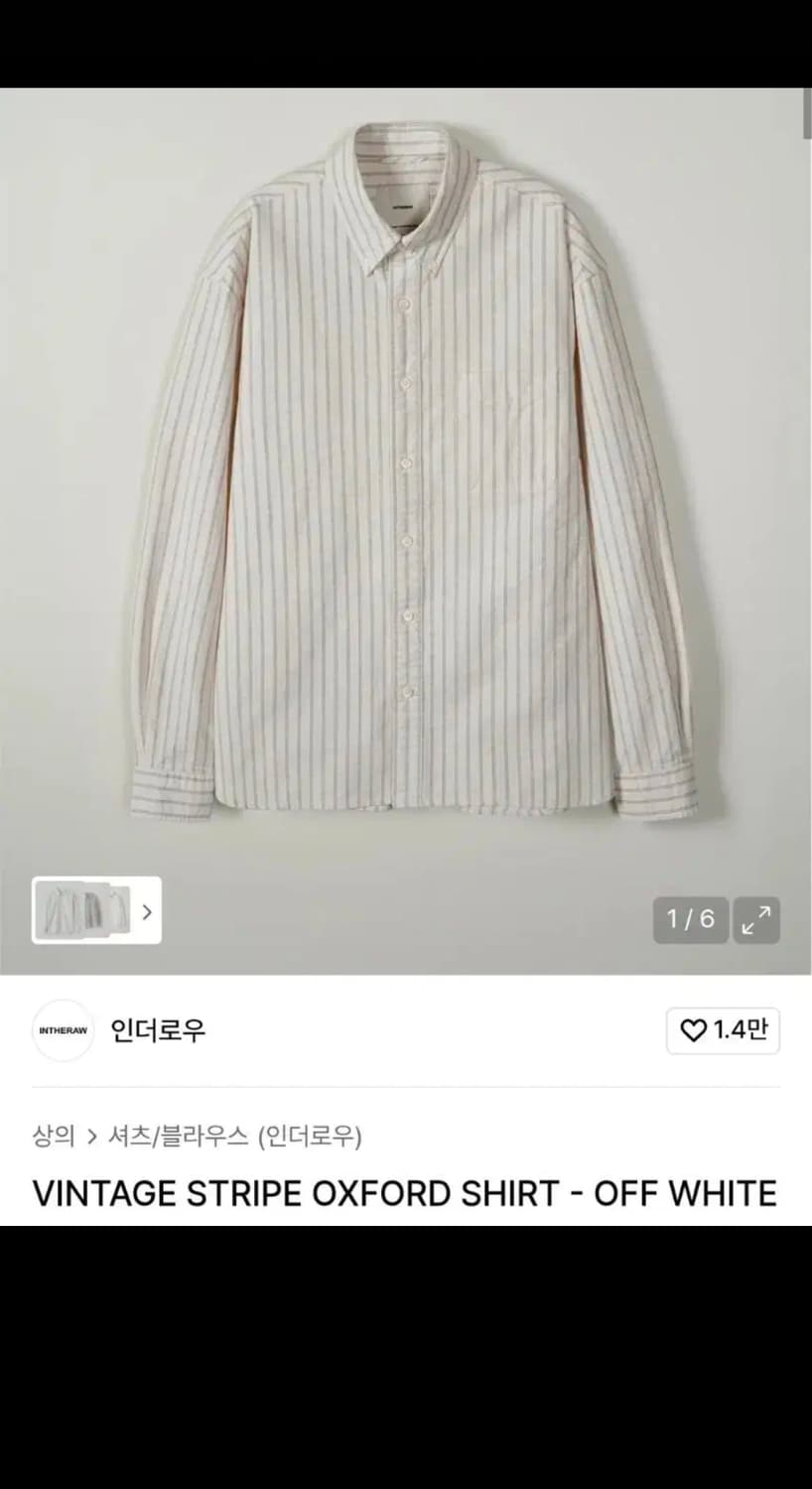Tap the 1/6 image counter badge

pyautogui.click(x=690, y=920)
